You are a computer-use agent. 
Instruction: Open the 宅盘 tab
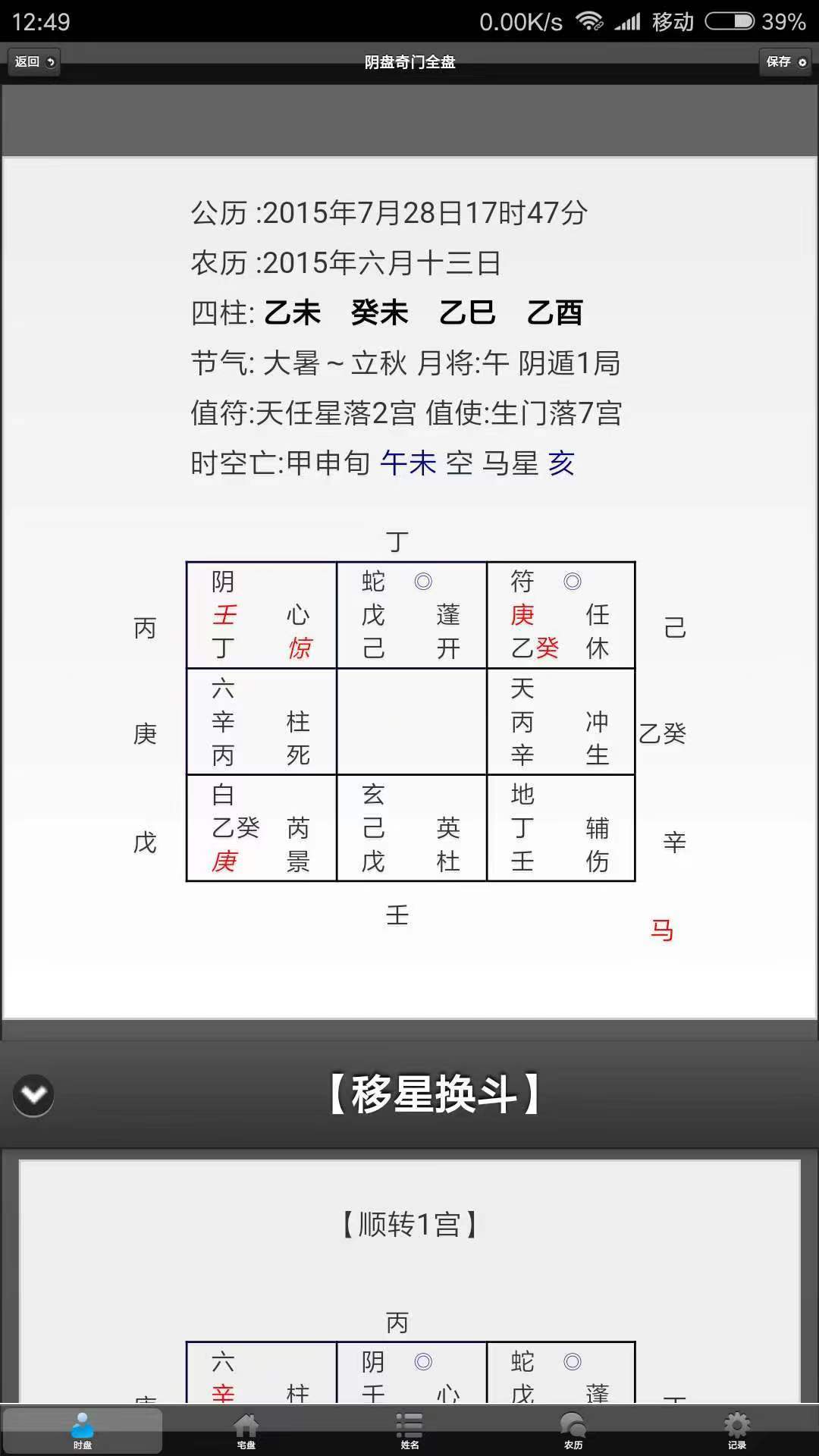(246, 1430)
